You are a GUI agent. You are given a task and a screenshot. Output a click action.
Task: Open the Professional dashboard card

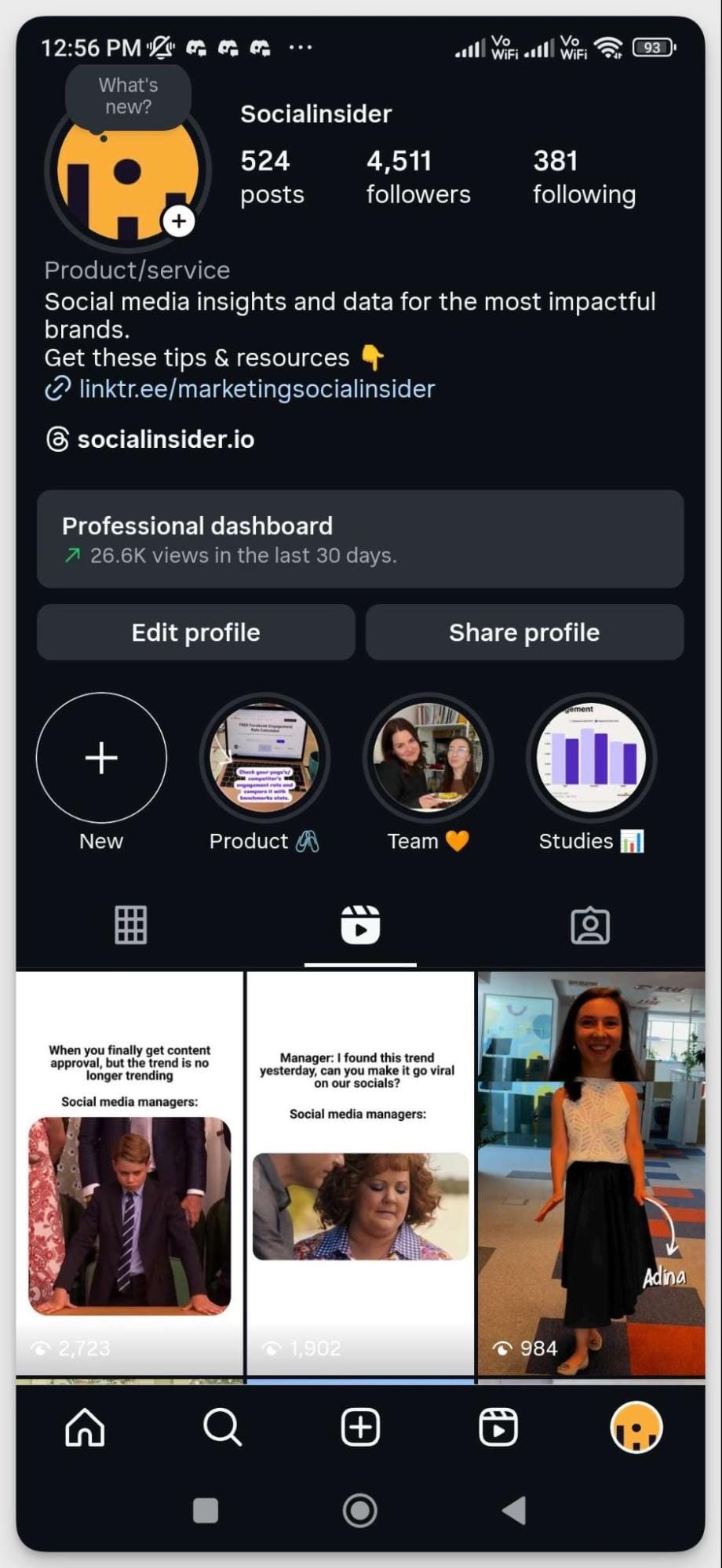(360, 539)
